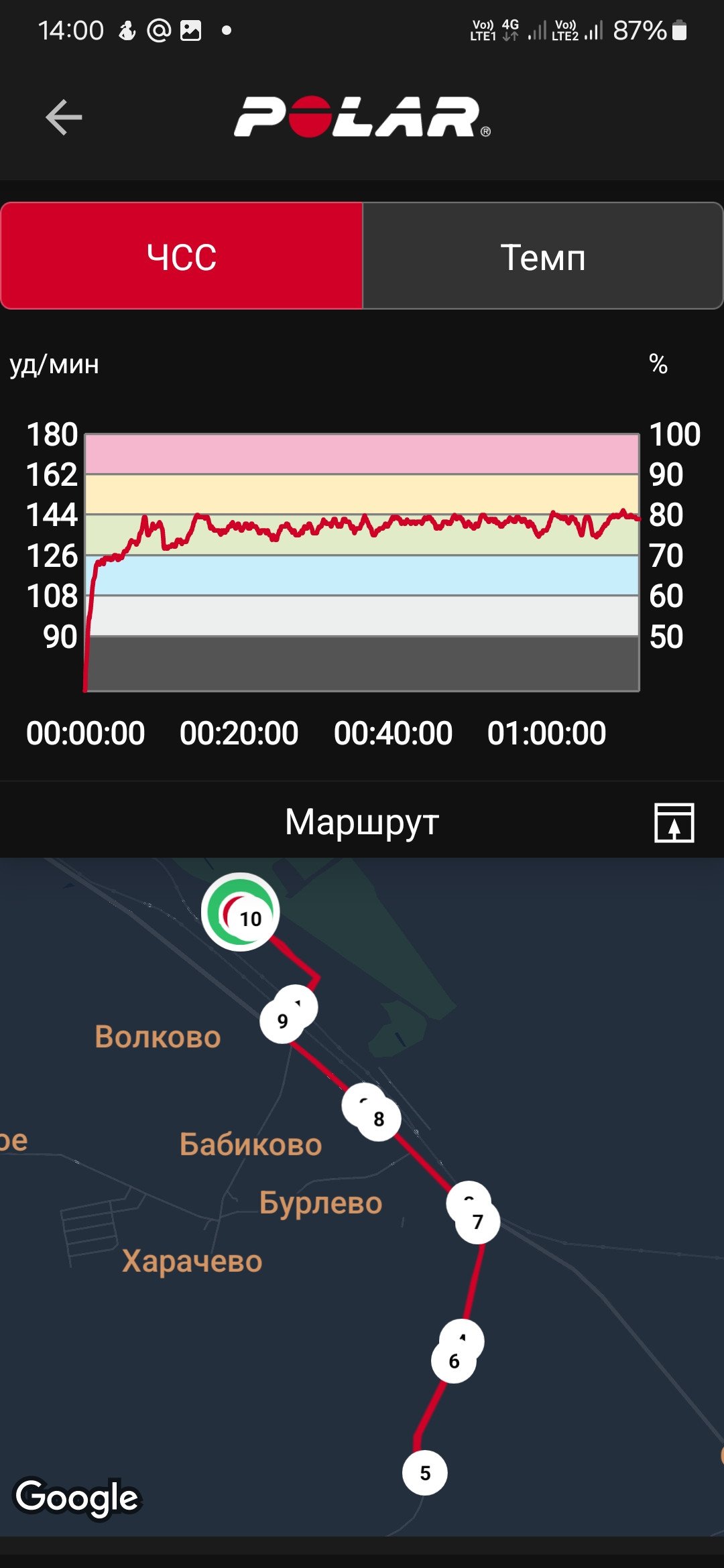
Task: Tap kilometer marker 10 on the map
Action: pyautogui.click(x=241, y=911)
